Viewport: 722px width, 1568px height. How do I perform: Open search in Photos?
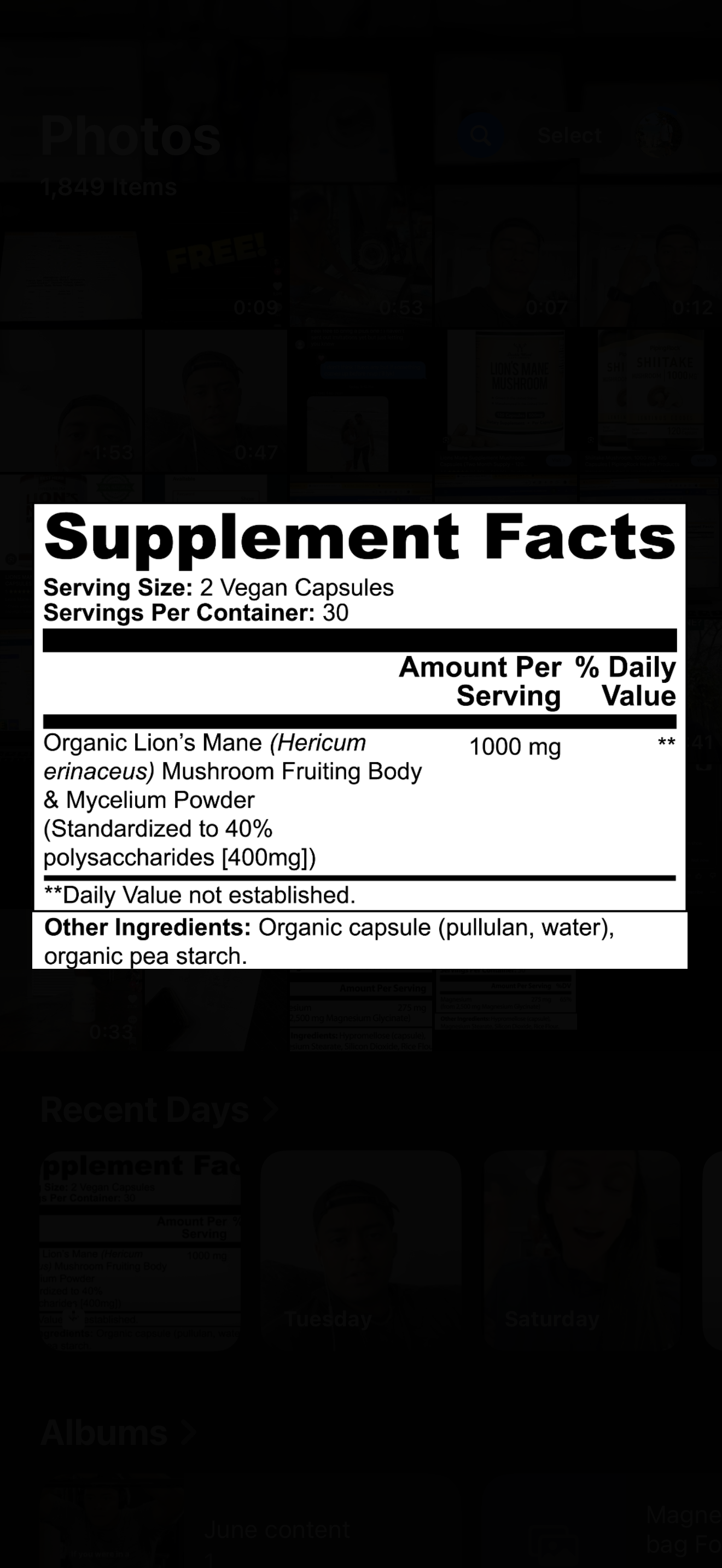(x=480, y=135)
